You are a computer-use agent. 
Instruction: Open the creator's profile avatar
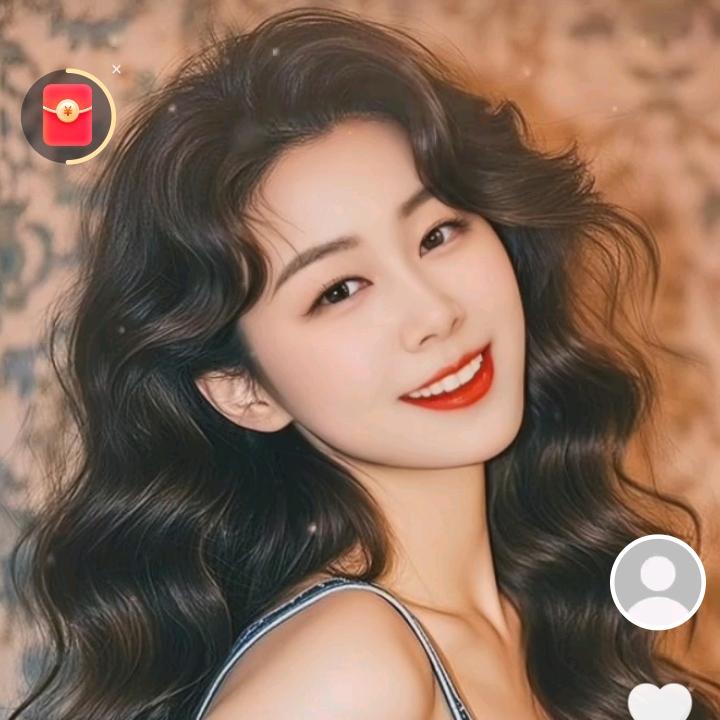(x=657, y=582)
